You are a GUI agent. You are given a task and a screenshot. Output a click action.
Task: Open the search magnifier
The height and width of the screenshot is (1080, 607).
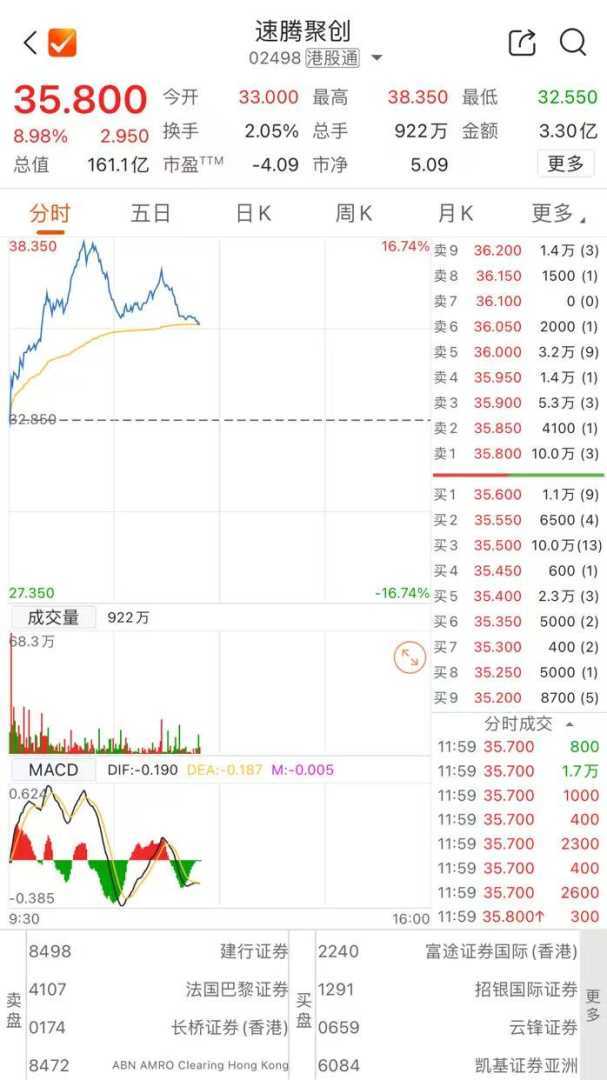573,42
